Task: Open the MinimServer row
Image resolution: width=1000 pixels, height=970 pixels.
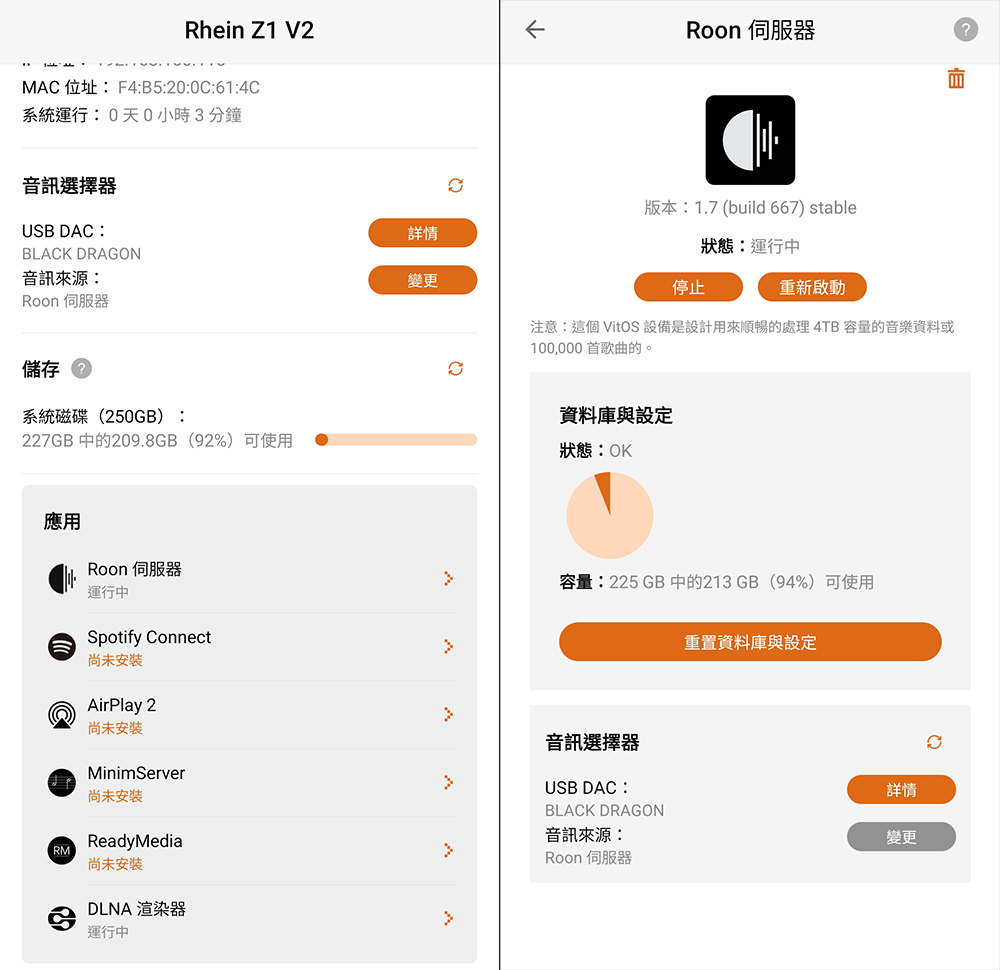Action: 250,783
